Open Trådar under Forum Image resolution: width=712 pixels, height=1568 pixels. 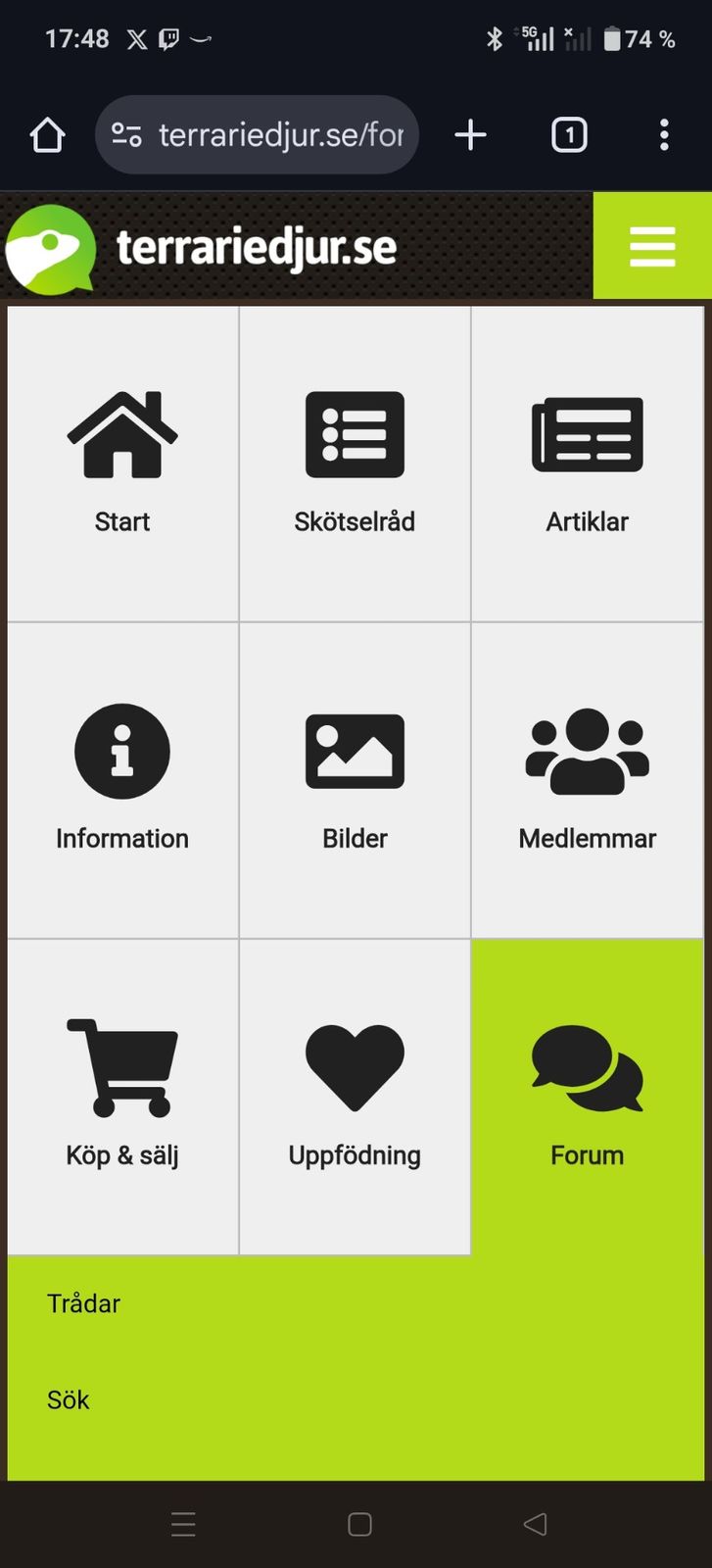[x=84, y=1303]
